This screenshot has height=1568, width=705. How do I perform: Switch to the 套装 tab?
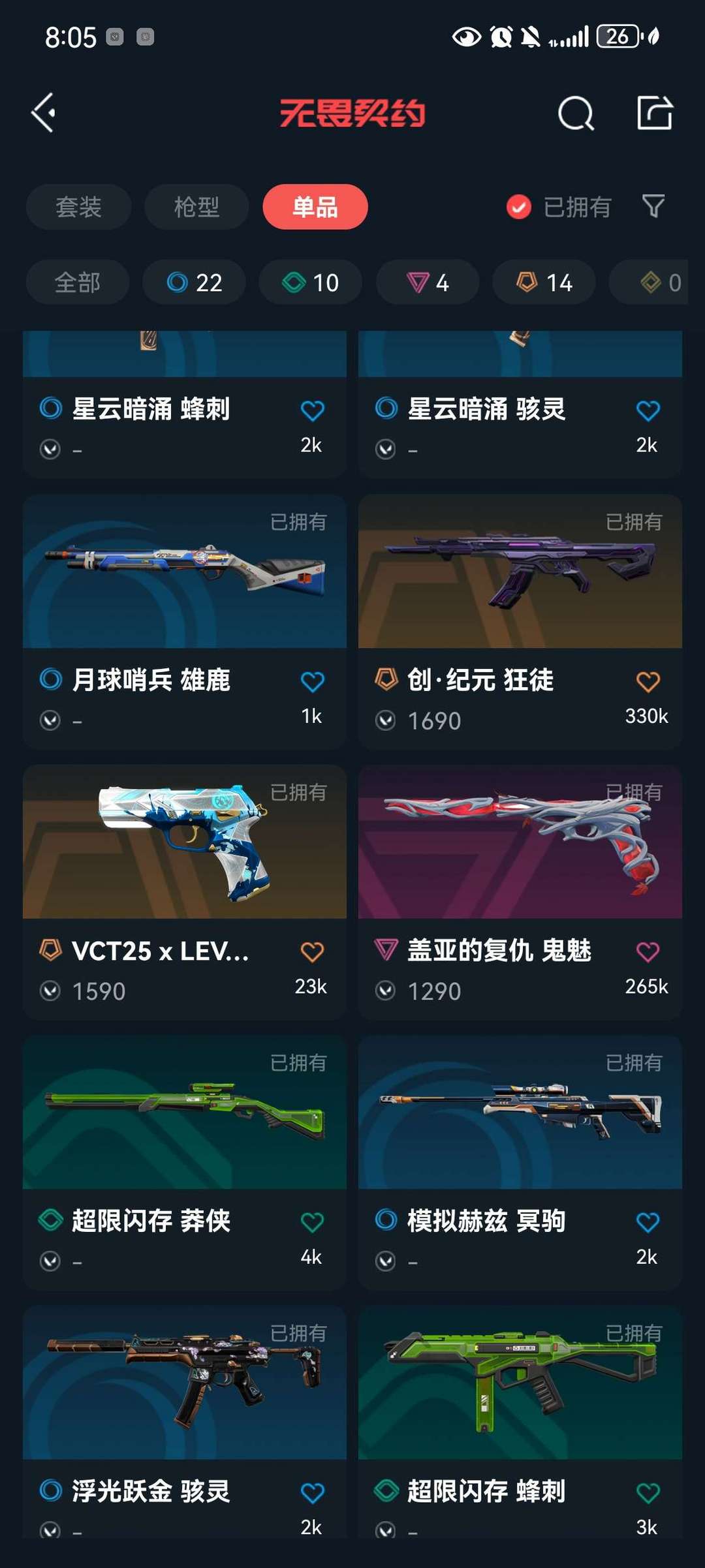click(78, 207)
